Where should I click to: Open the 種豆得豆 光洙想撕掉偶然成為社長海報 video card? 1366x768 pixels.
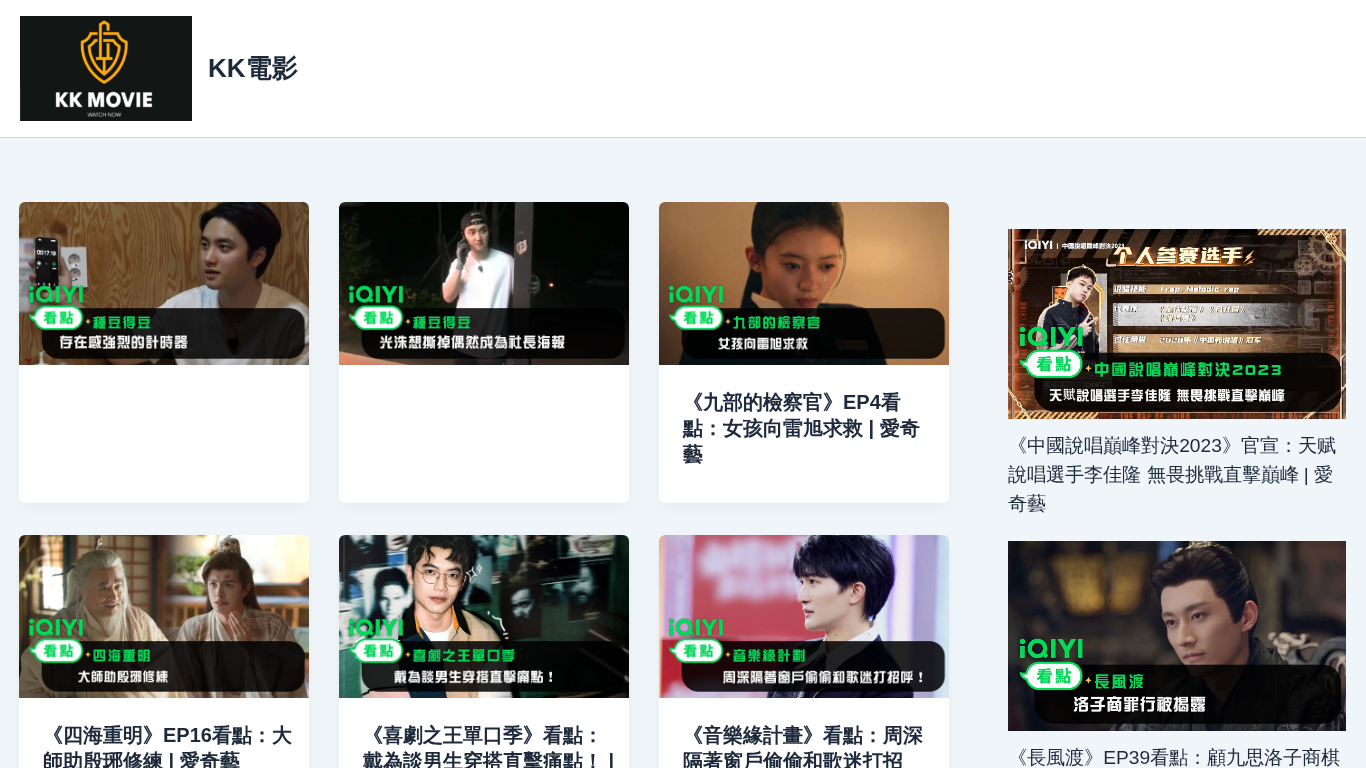[484, 284]
